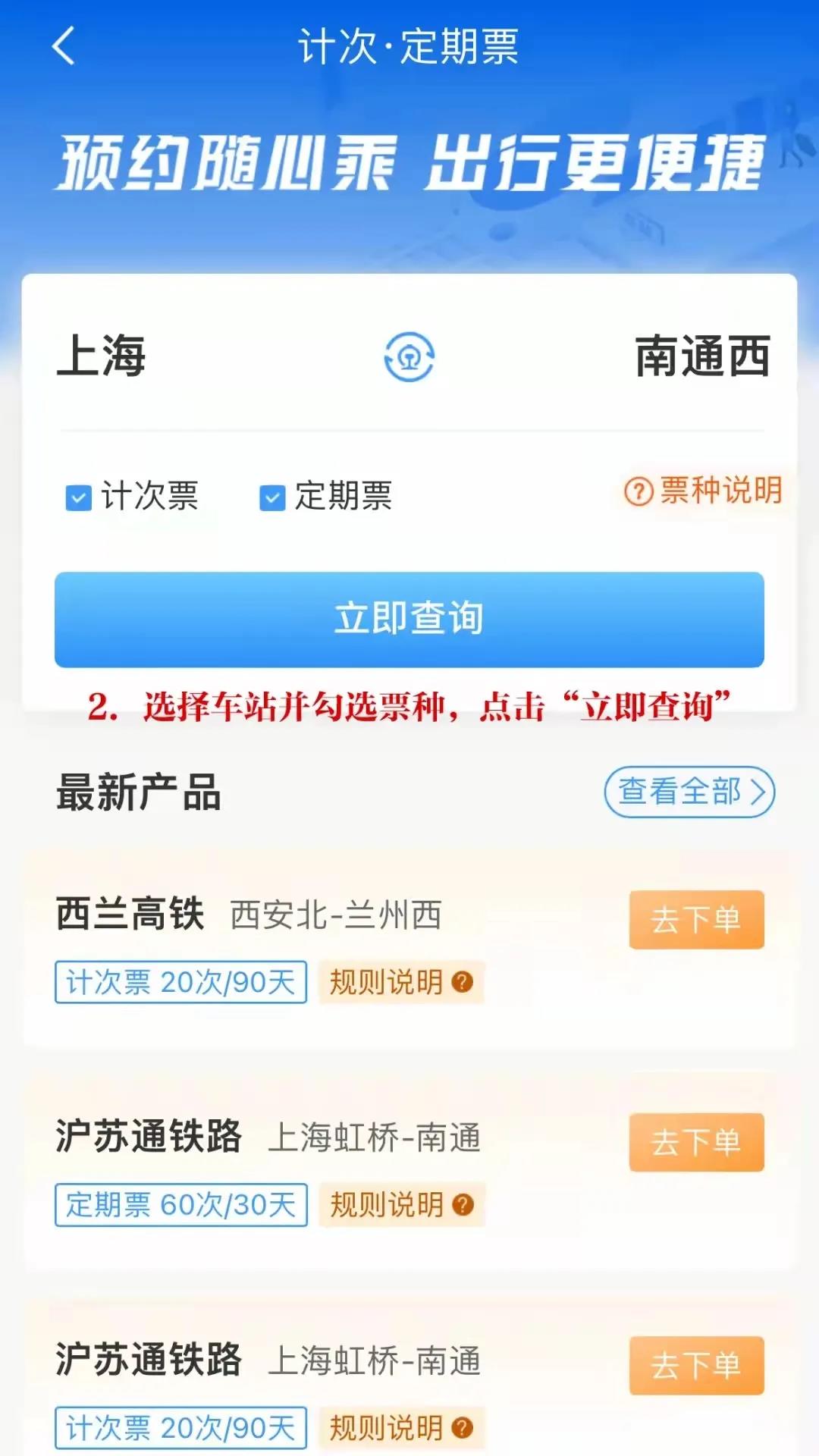Tap 立即查询 to search tickets
This screenshot has width=819, height=1456.
coord(409,620)
